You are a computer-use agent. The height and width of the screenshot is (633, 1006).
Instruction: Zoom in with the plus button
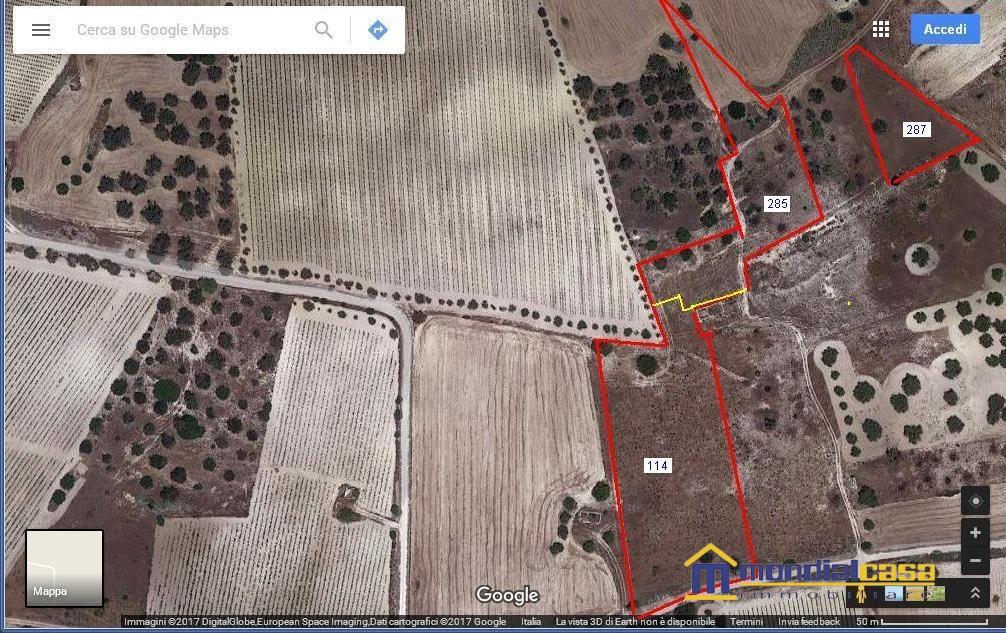(975, 534)
